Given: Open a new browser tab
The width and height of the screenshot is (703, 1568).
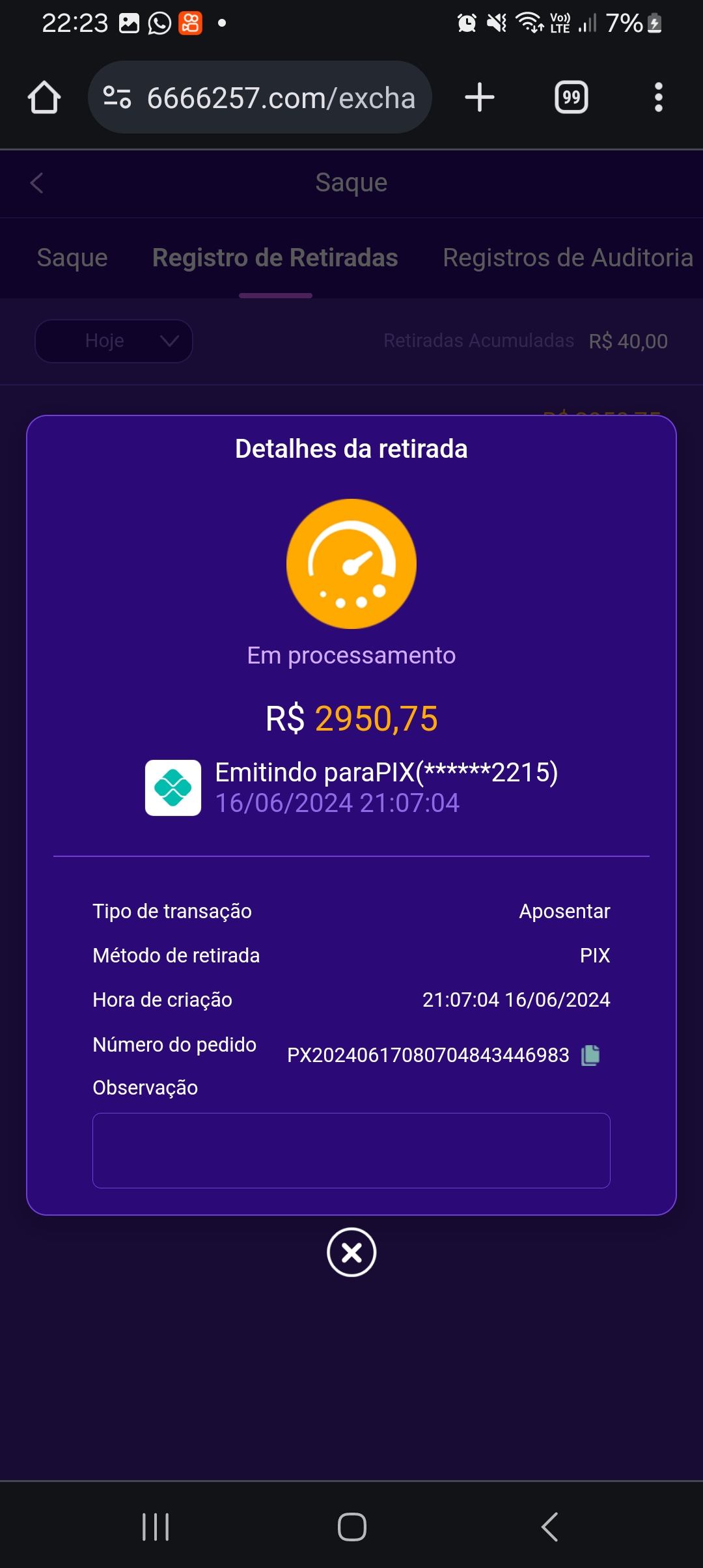Looking at the screenshot, I should (479, 96).
